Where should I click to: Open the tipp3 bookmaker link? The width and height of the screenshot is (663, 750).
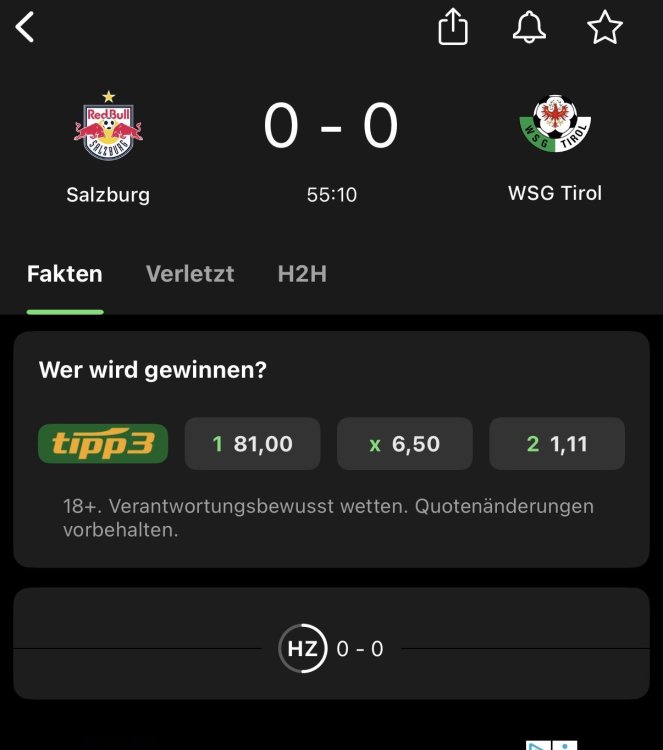(x=103, y=444)
